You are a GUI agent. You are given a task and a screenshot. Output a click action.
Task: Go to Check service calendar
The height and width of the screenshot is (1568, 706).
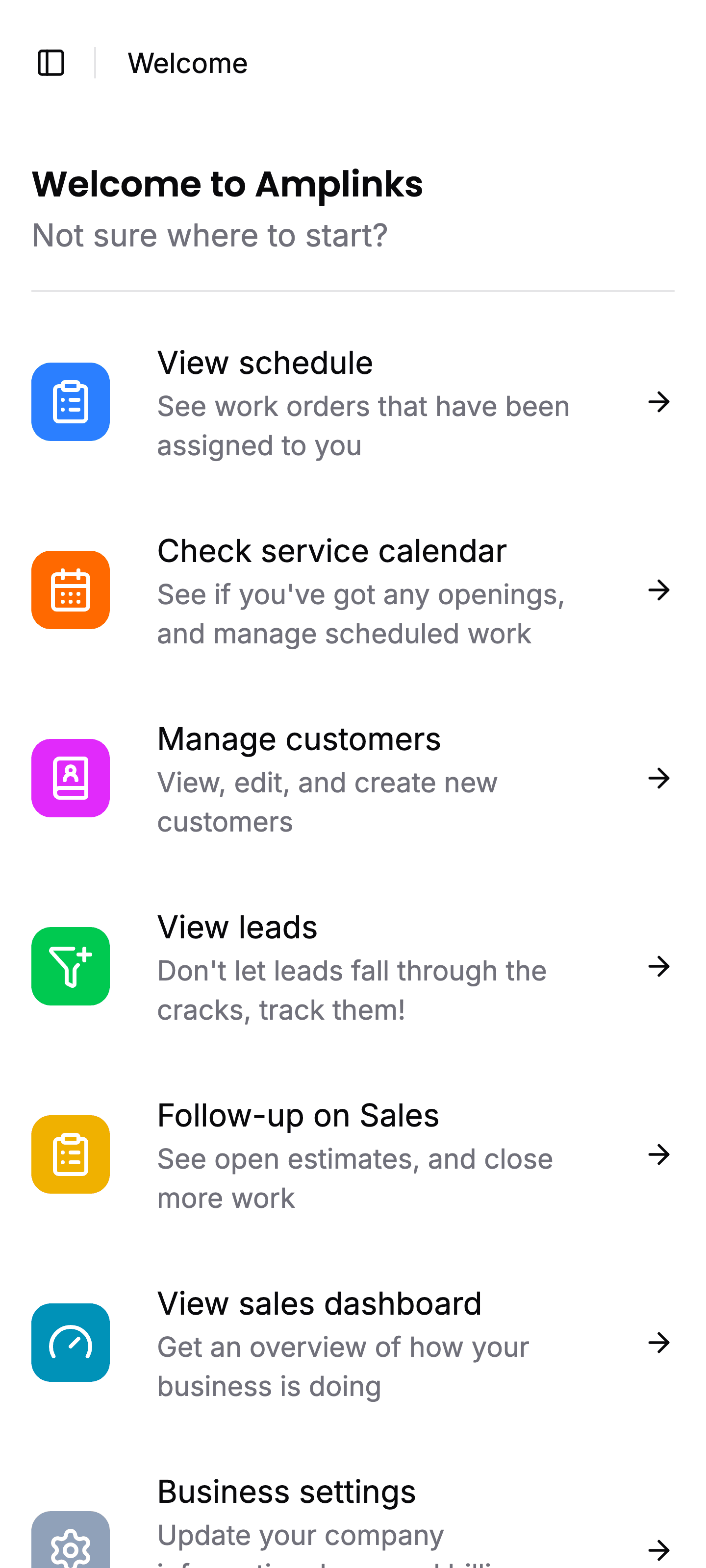(352, 590)
